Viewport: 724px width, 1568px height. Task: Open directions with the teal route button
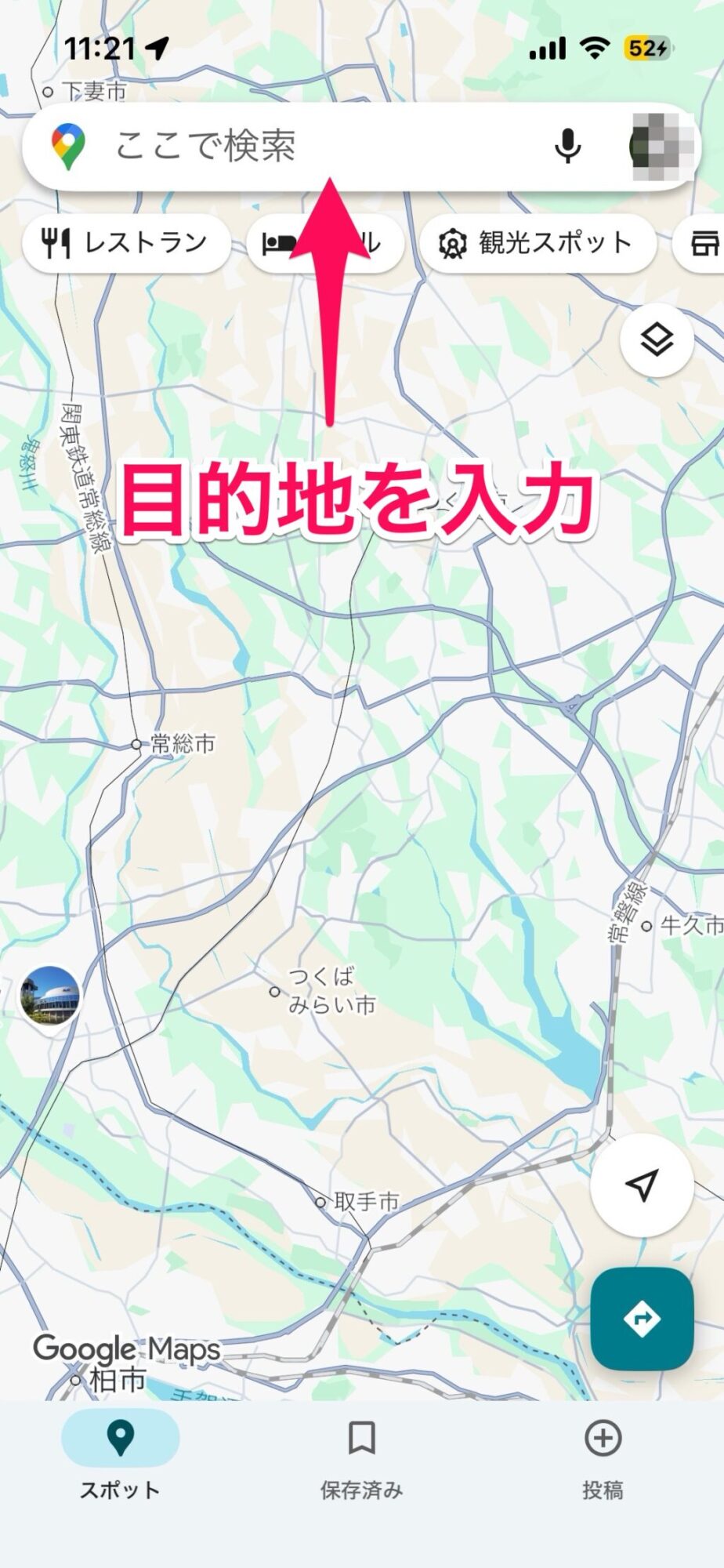pyautogui.click(x=642, y=1318)
